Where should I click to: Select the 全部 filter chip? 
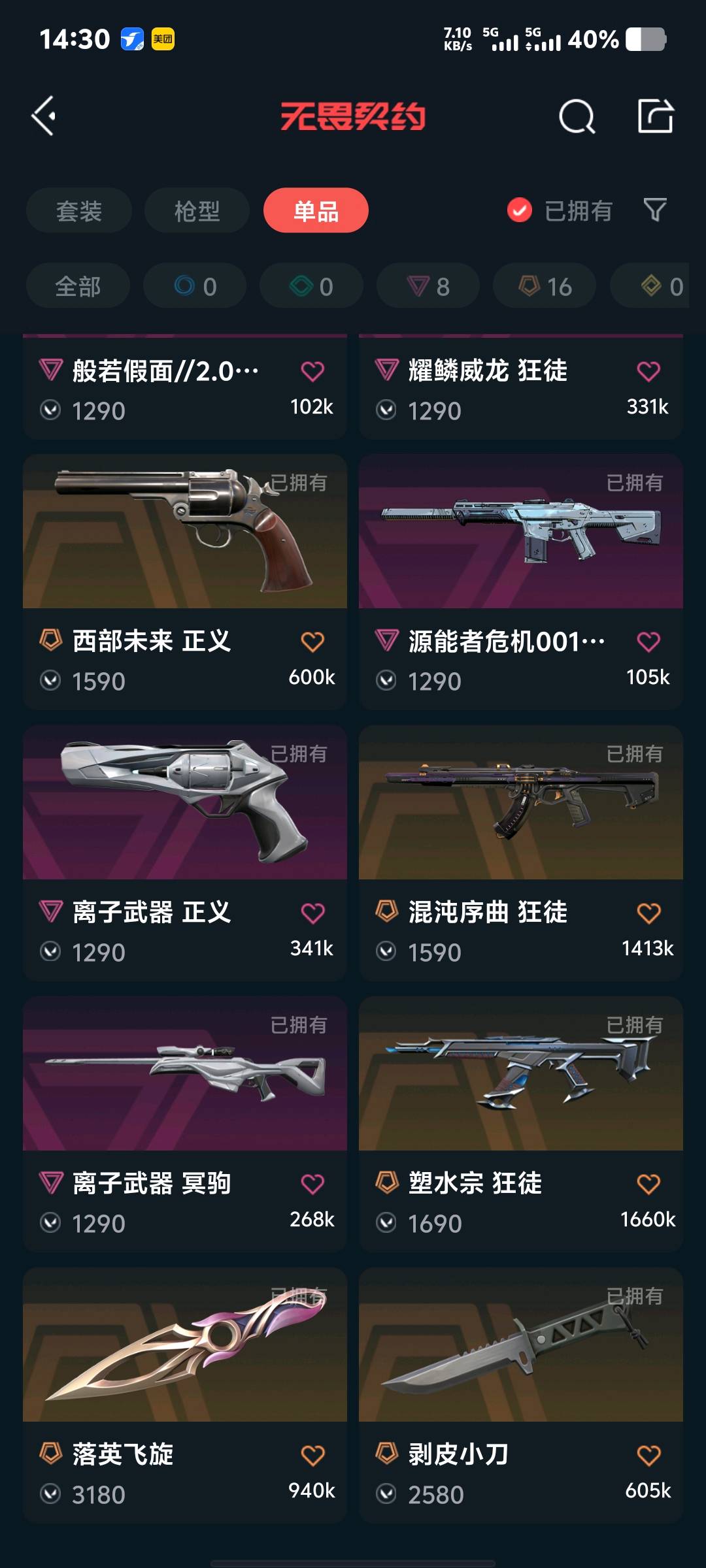tap(78, 286)
